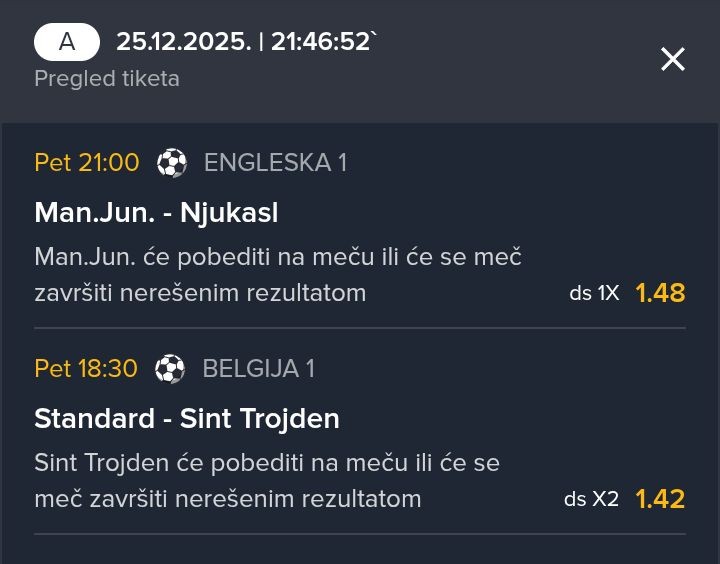Close the ticket overview dialog
The width and height of the screenshot is (720, 564).
[673, 60]
